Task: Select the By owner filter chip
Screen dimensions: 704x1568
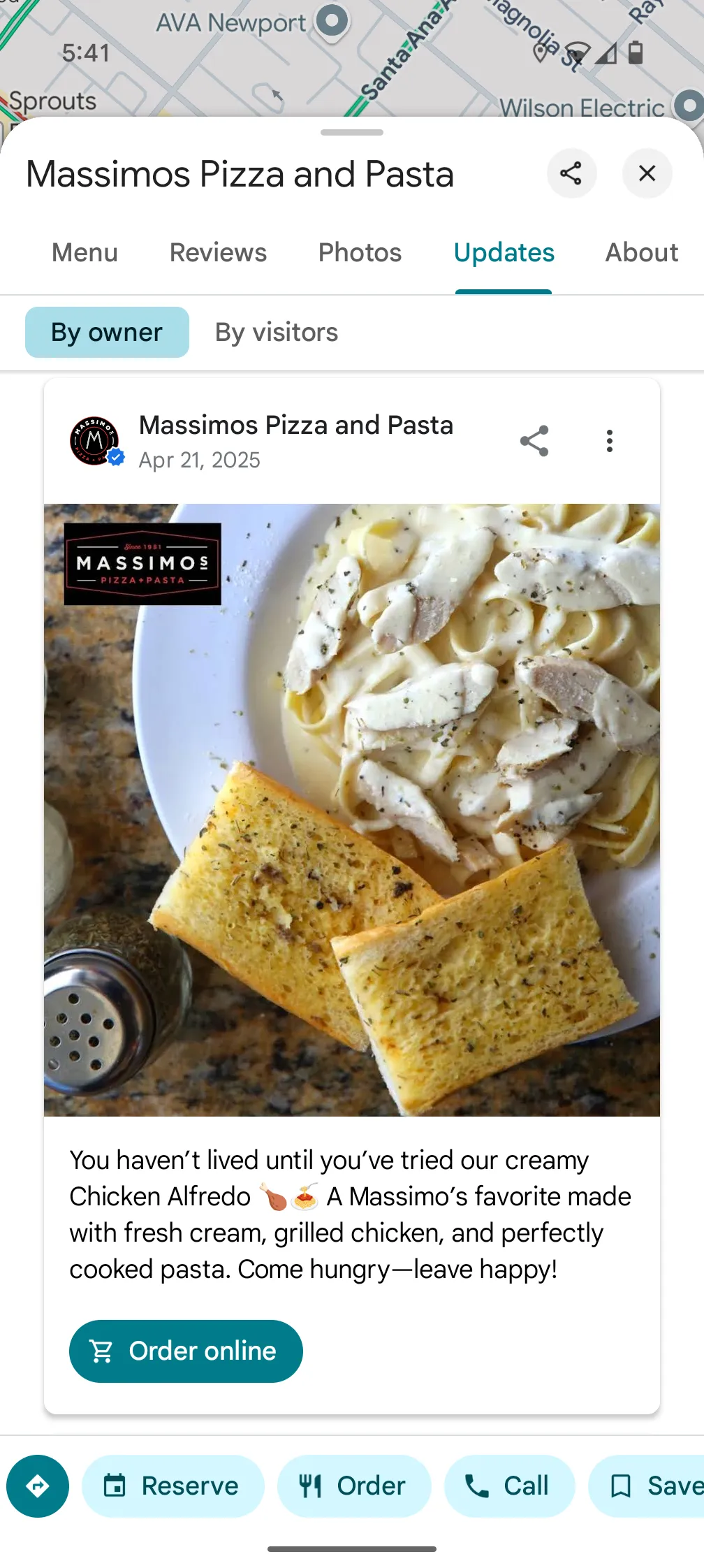Action: pos(107,333)
